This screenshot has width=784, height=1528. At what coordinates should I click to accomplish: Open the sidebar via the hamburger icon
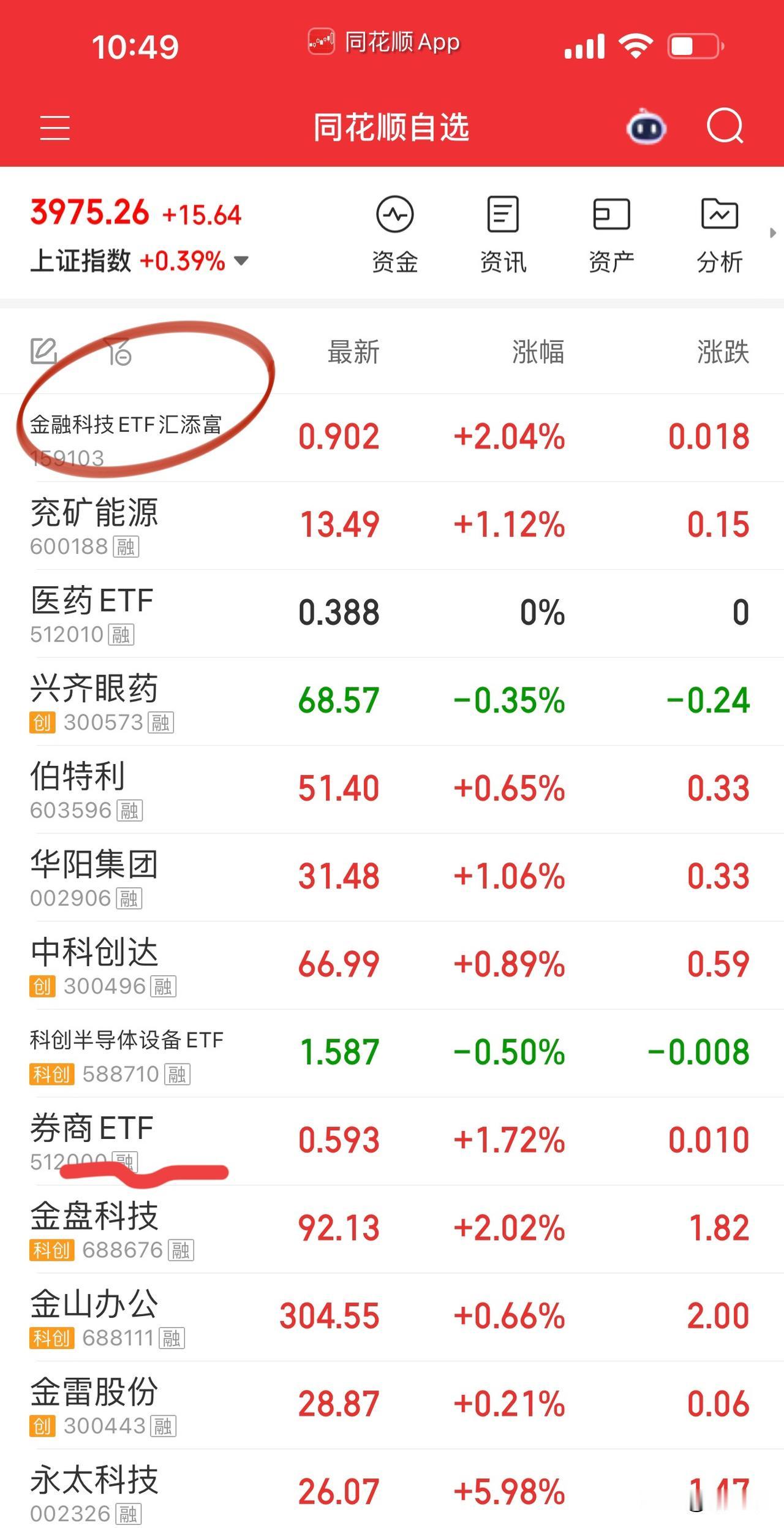[x=54, y=127]
